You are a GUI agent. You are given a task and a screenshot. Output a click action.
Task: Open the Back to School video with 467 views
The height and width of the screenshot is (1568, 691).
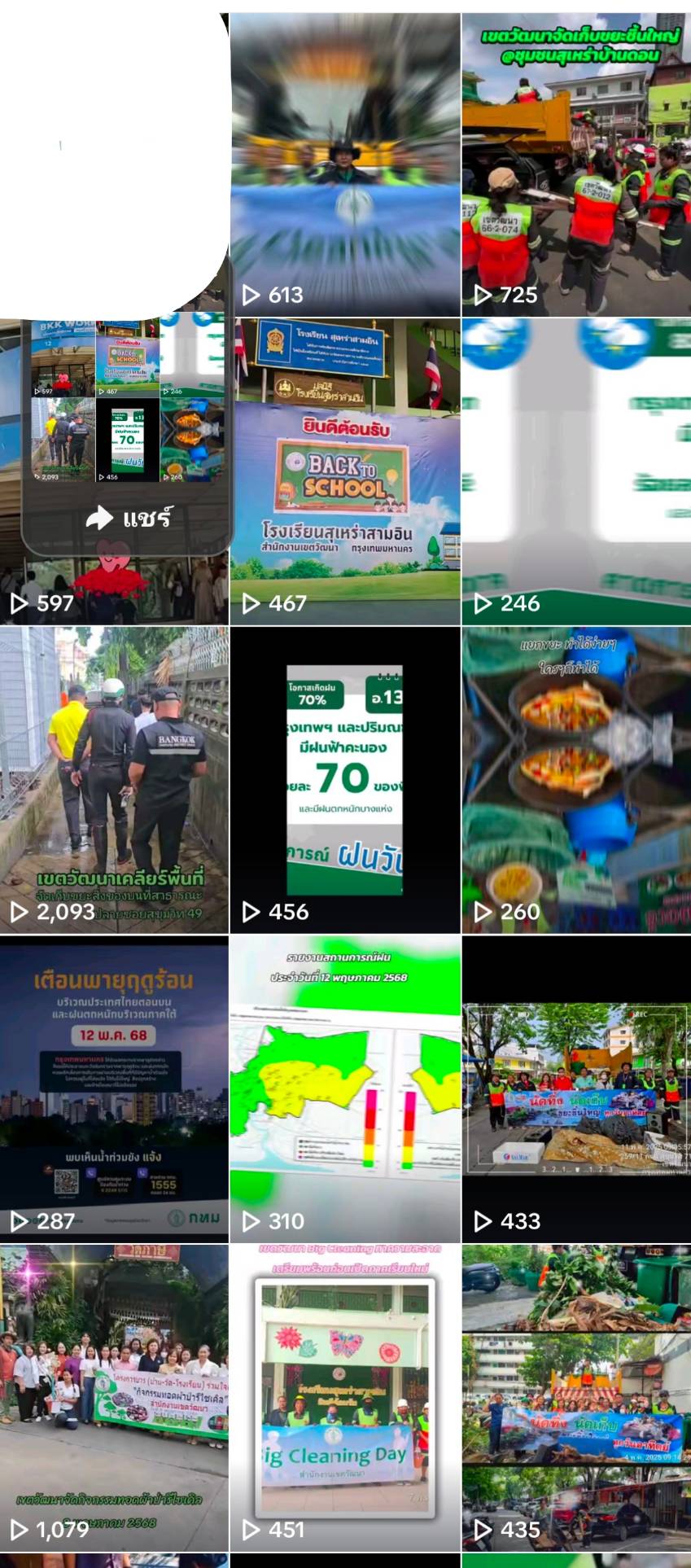click(x=345, y=472)
